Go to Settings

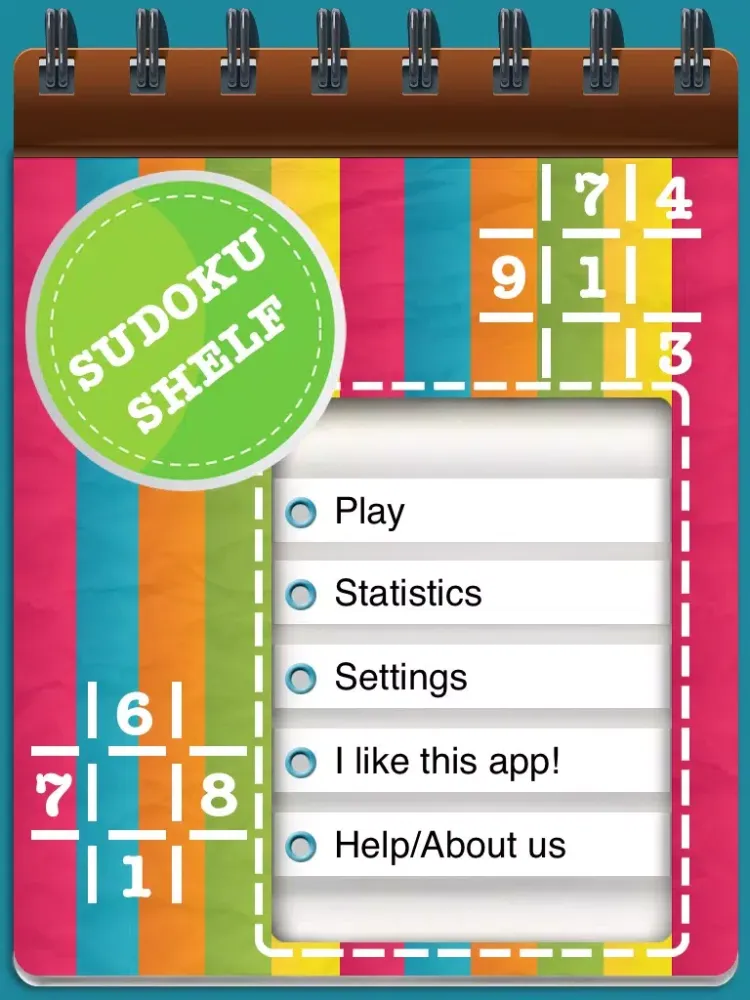470,678
